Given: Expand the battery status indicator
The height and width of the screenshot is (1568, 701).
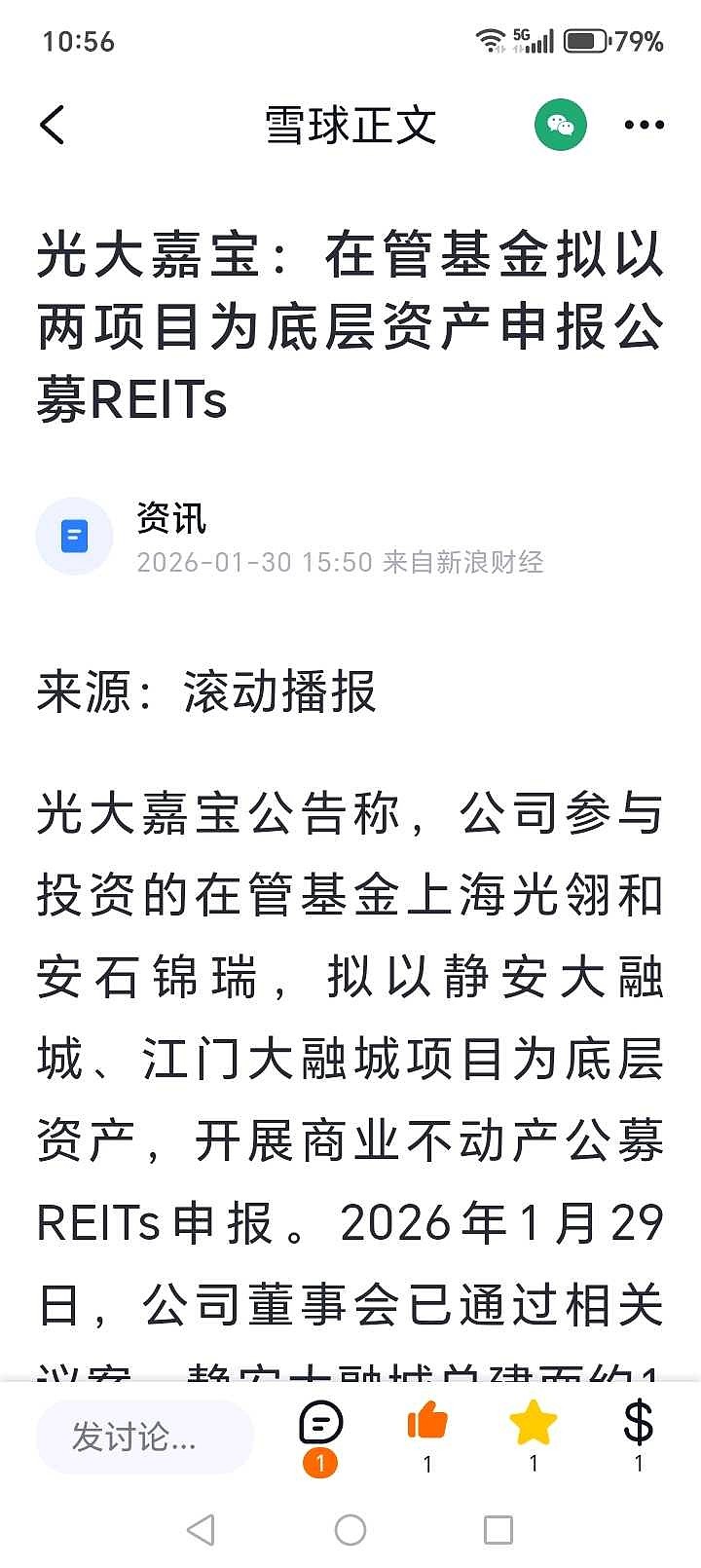Looking at the screenshot, I should point(585,39).
